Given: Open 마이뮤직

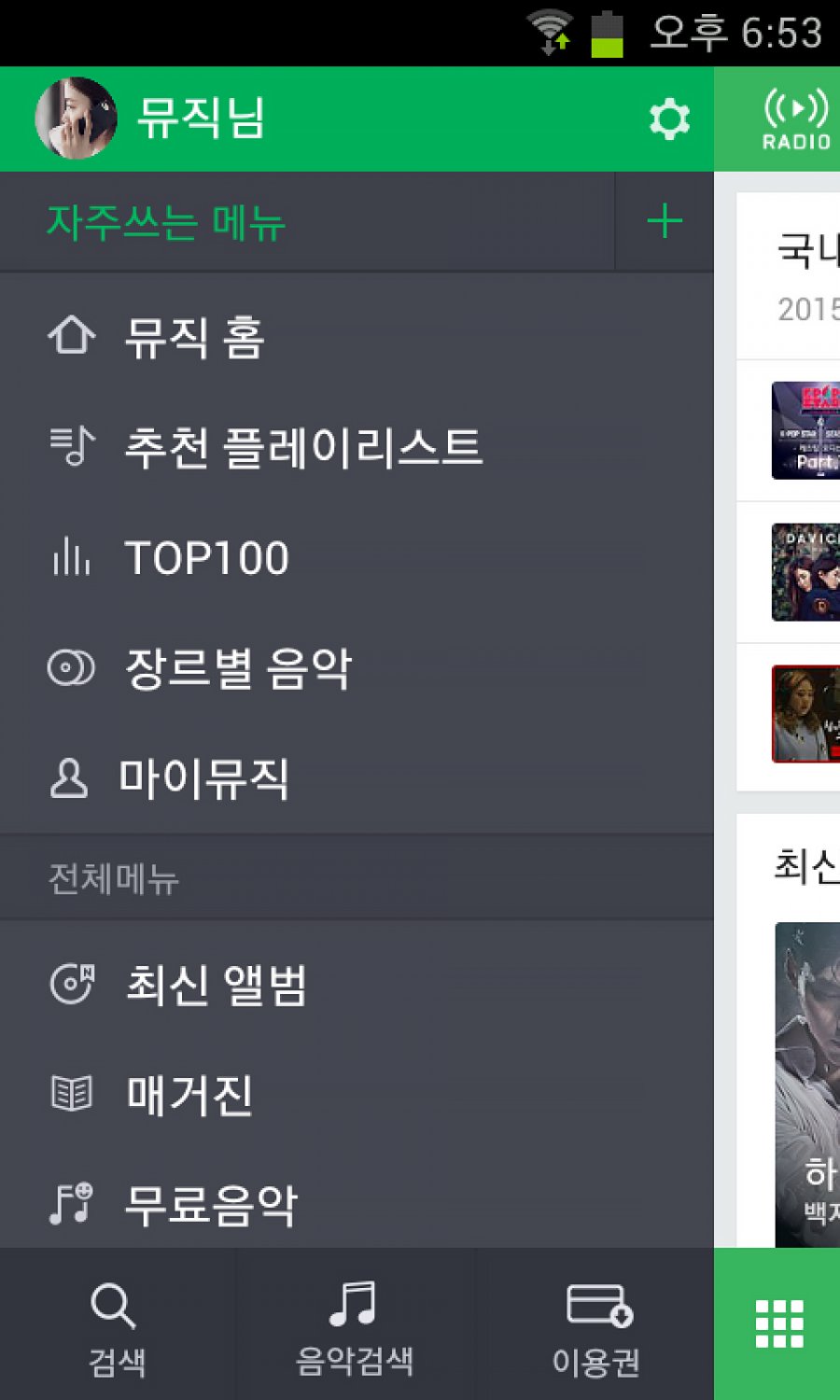Looking at the screenshot, I should click(203, 778).
